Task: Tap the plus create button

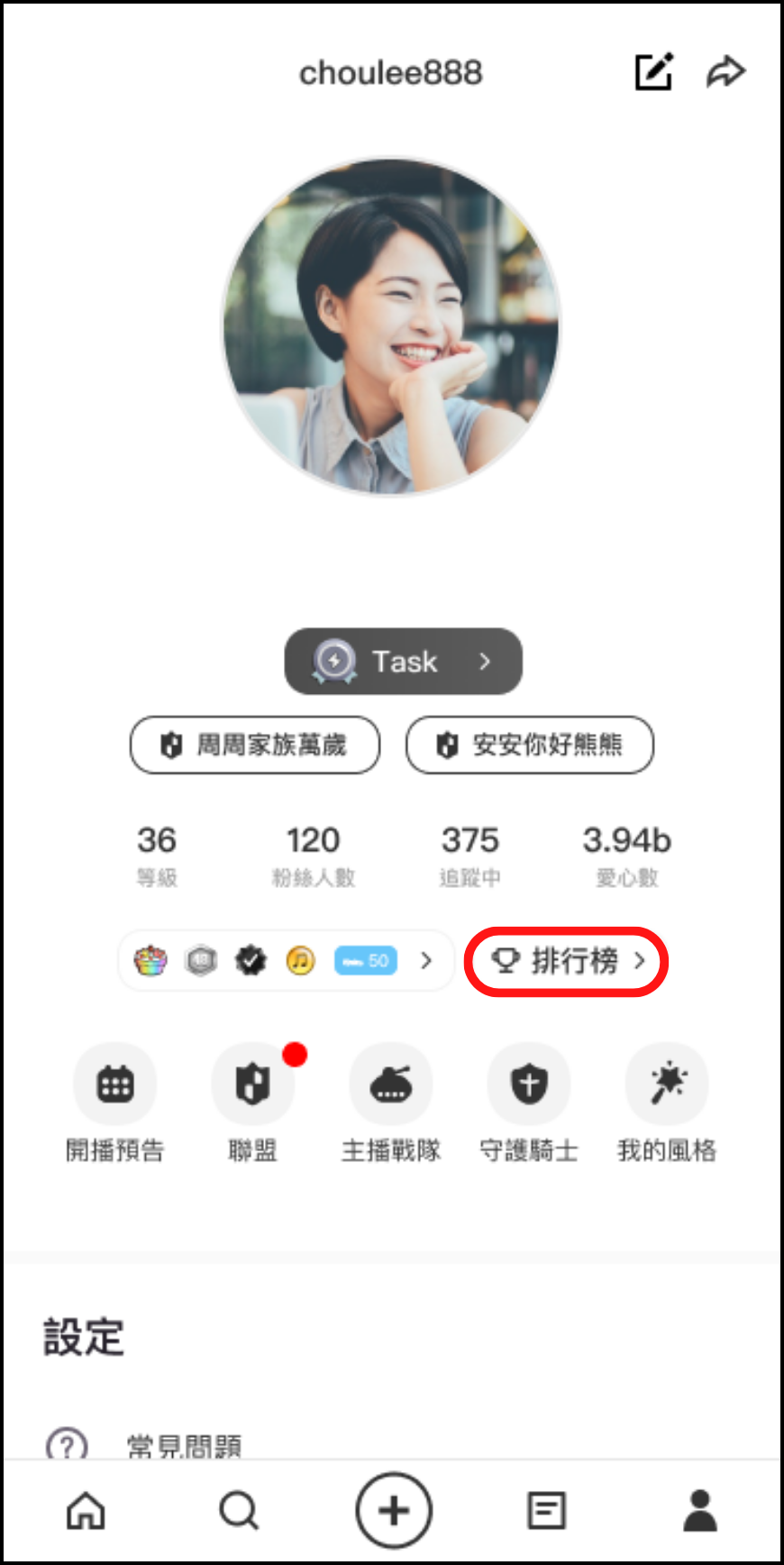Action: point(393,1509)
